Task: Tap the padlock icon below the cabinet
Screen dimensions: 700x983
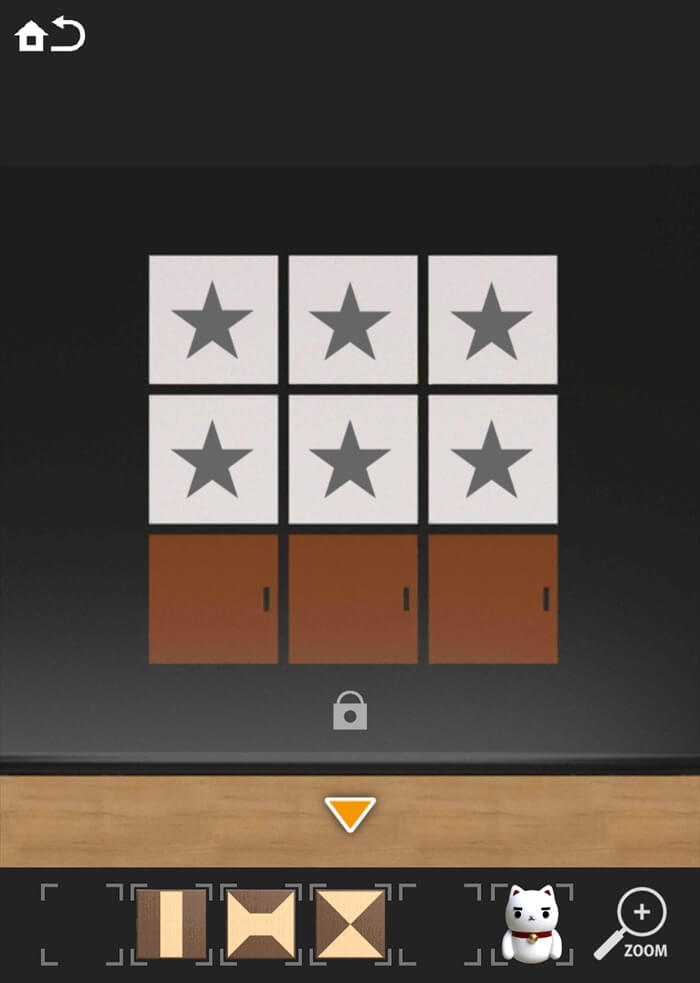Action: coord(350,712)
